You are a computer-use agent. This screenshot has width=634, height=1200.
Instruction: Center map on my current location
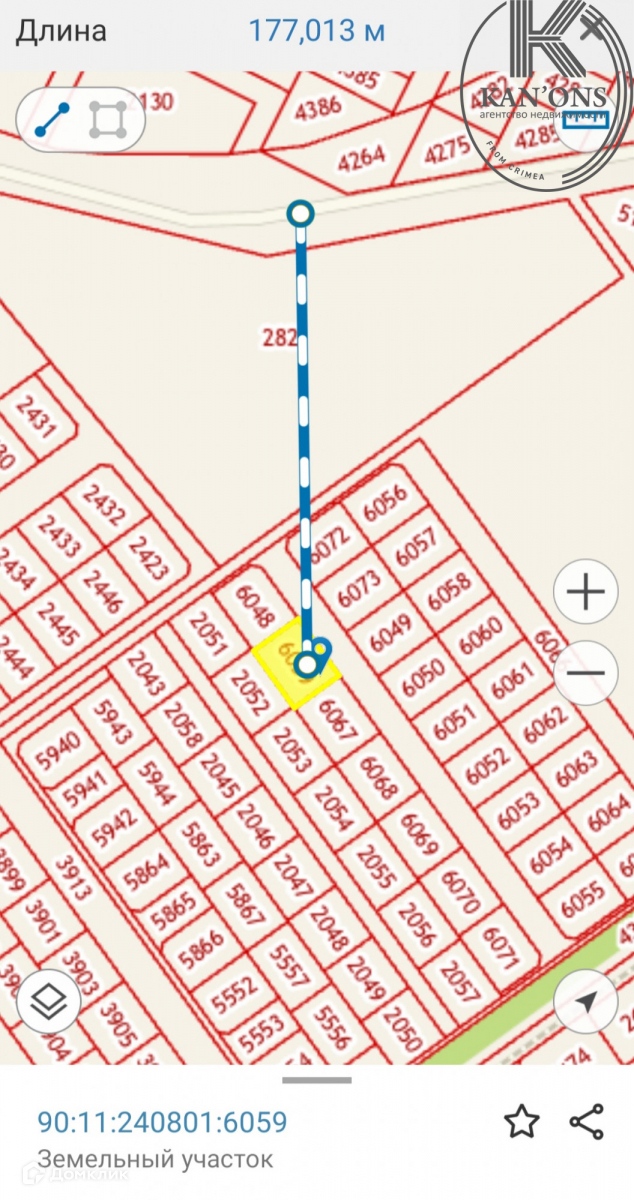coord(586,1001)
